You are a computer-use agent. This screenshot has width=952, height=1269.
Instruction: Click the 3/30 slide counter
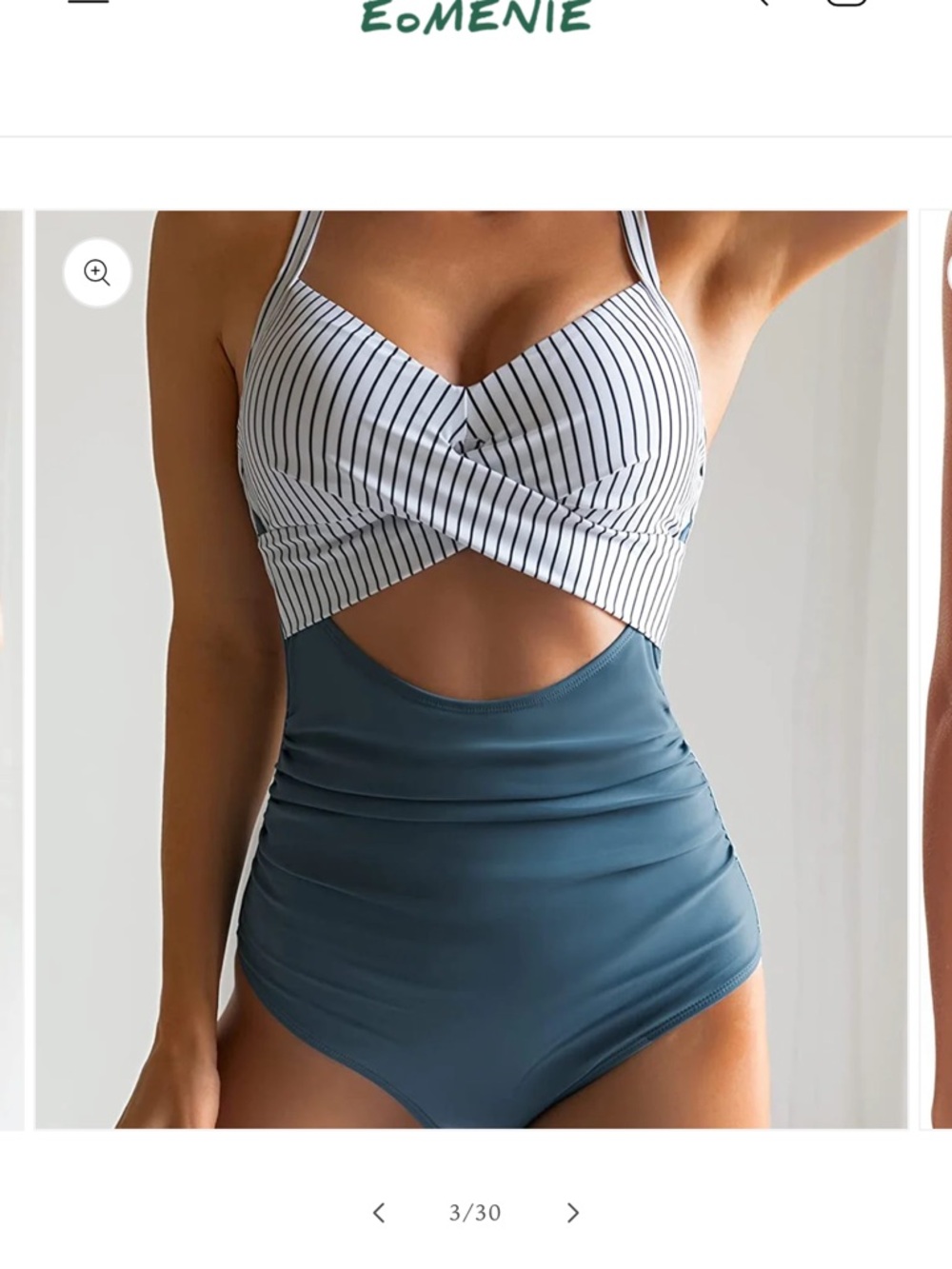click(x=475, y=1210)
